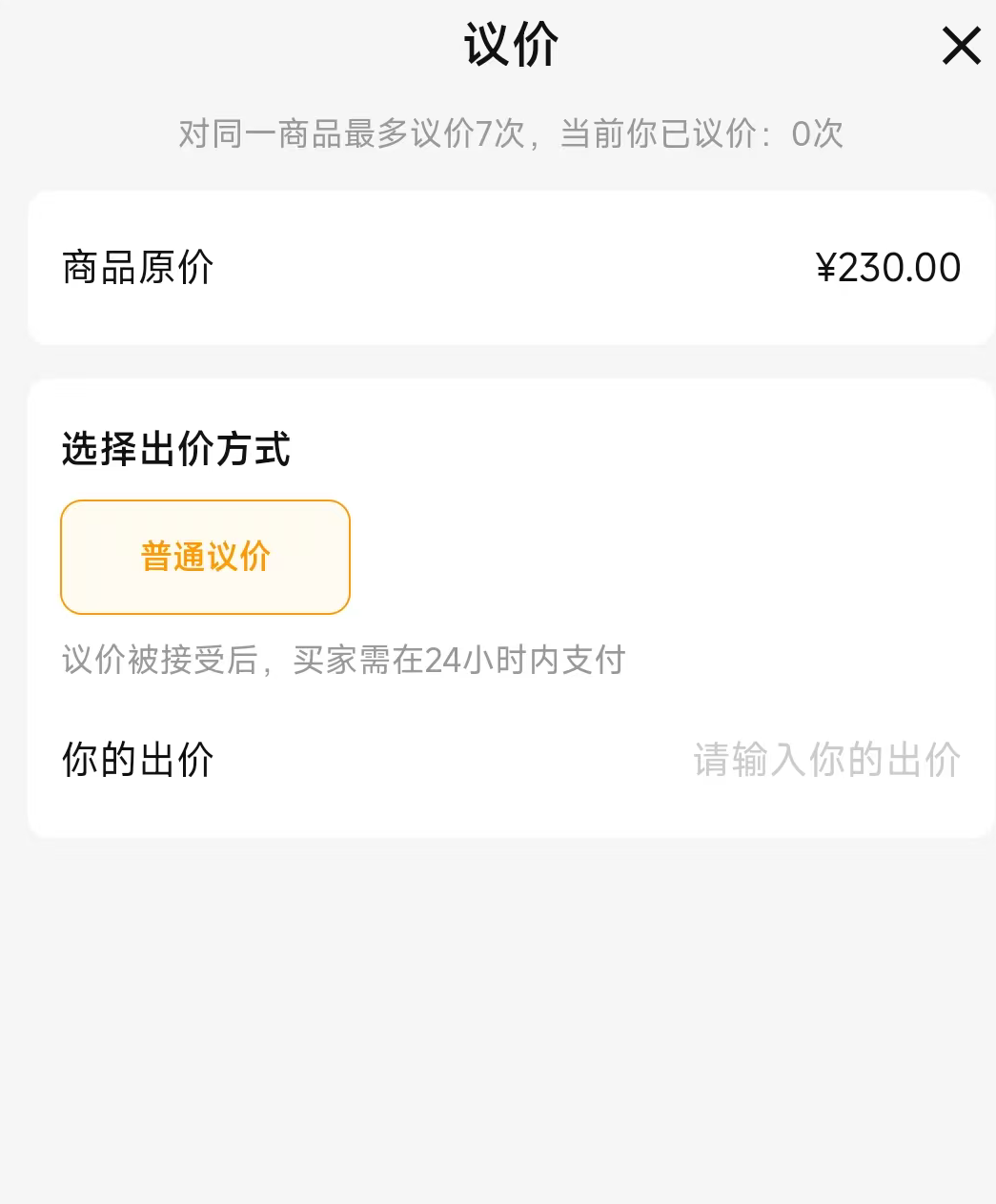The height and width of the screenshot is (1204, 996).
Task: Tap the 请输入你的出价 price field
Action: tap(825, 760)
